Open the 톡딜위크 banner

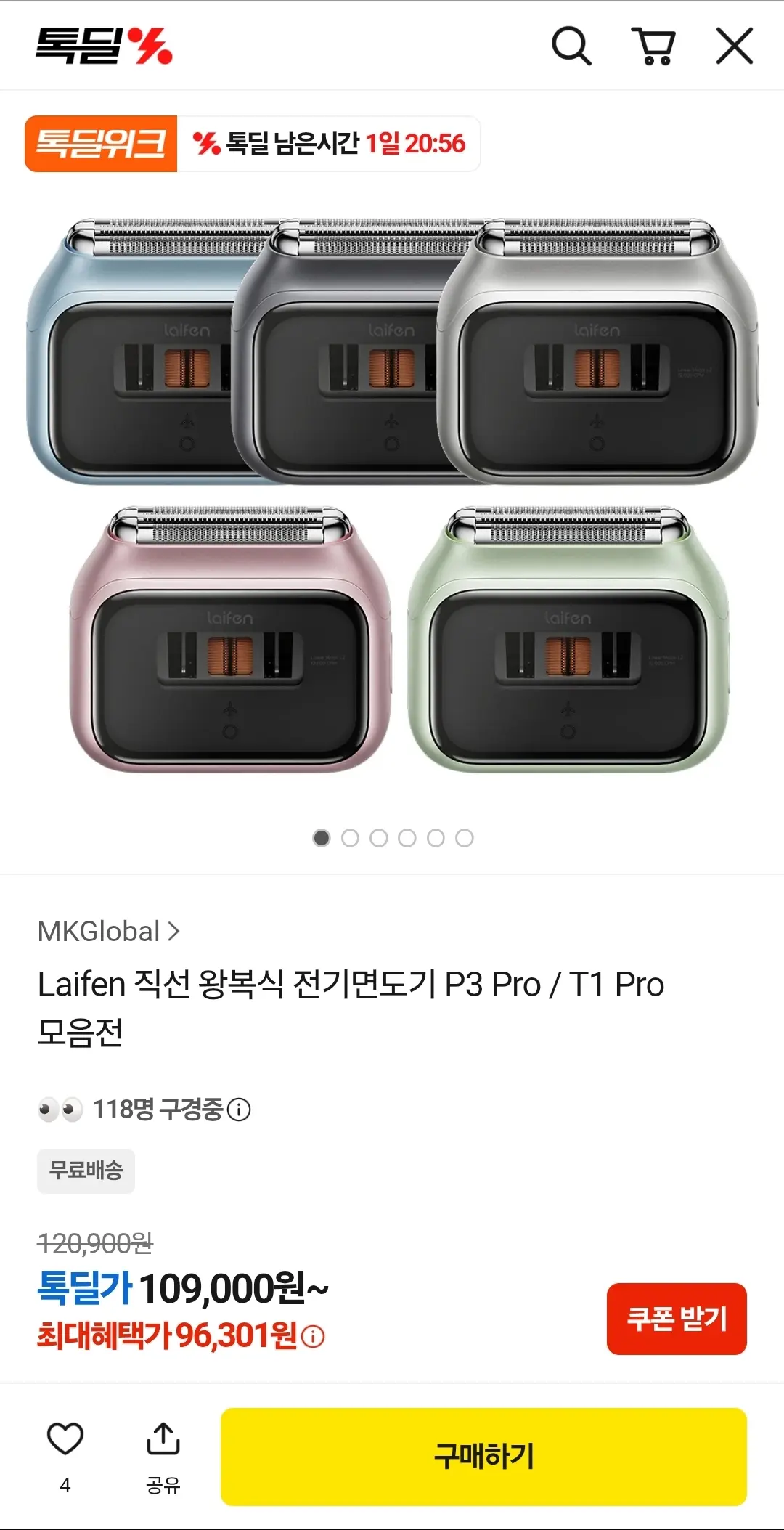(x=101, y=144)
